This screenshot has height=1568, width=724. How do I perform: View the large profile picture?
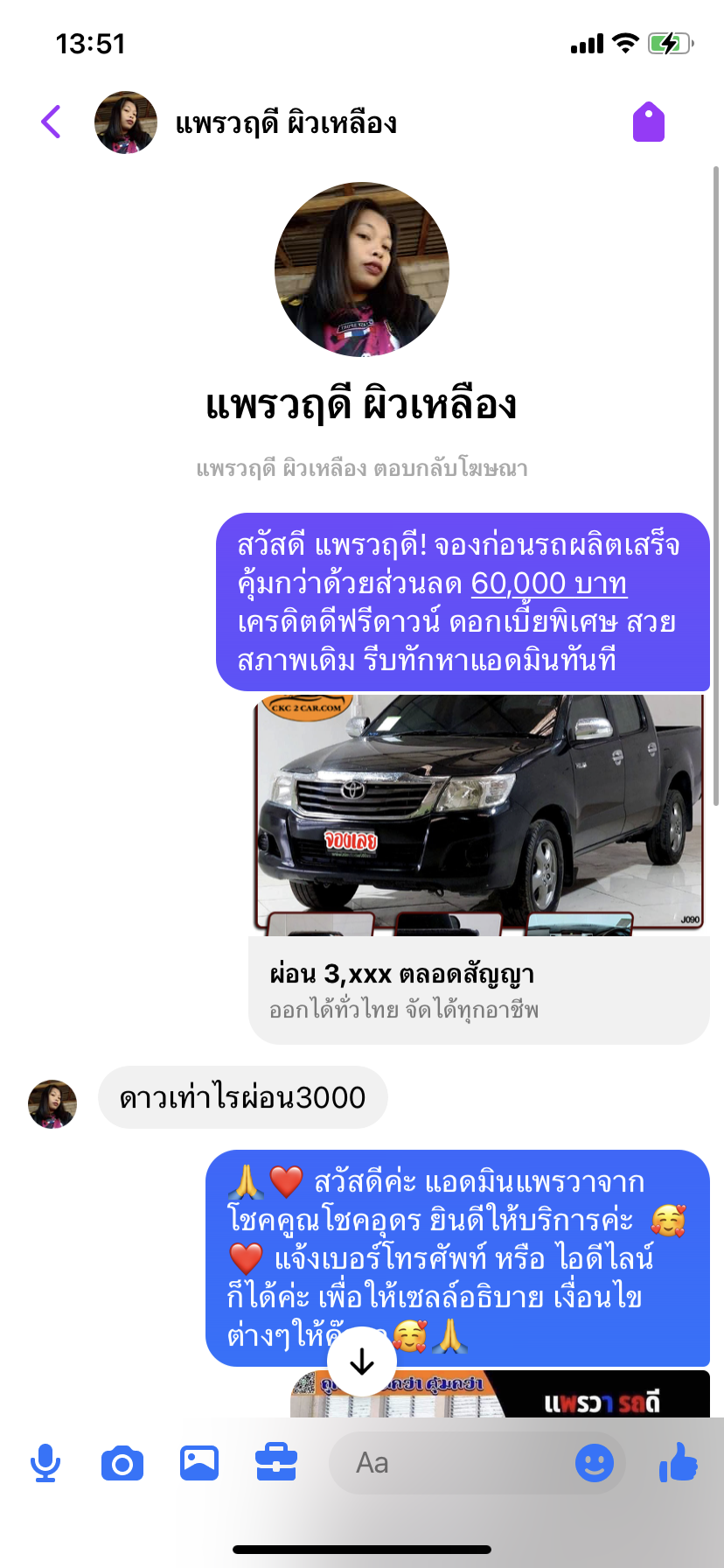point(362,269)
